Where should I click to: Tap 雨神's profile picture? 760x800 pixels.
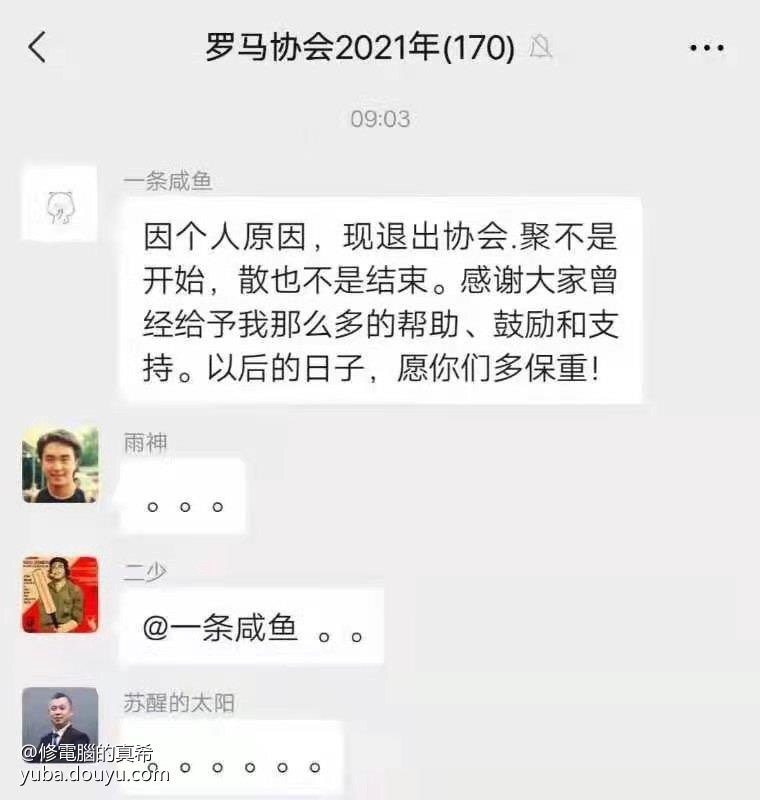60,465
